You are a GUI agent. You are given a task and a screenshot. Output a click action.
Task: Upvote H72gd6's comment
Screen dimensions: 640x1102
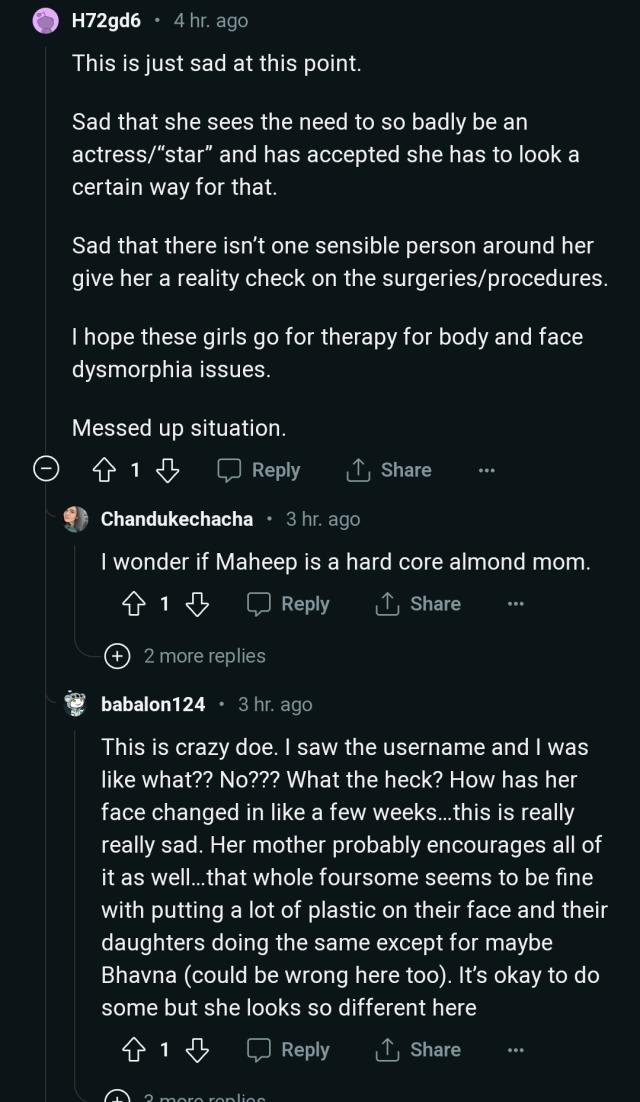click(105, 470)
